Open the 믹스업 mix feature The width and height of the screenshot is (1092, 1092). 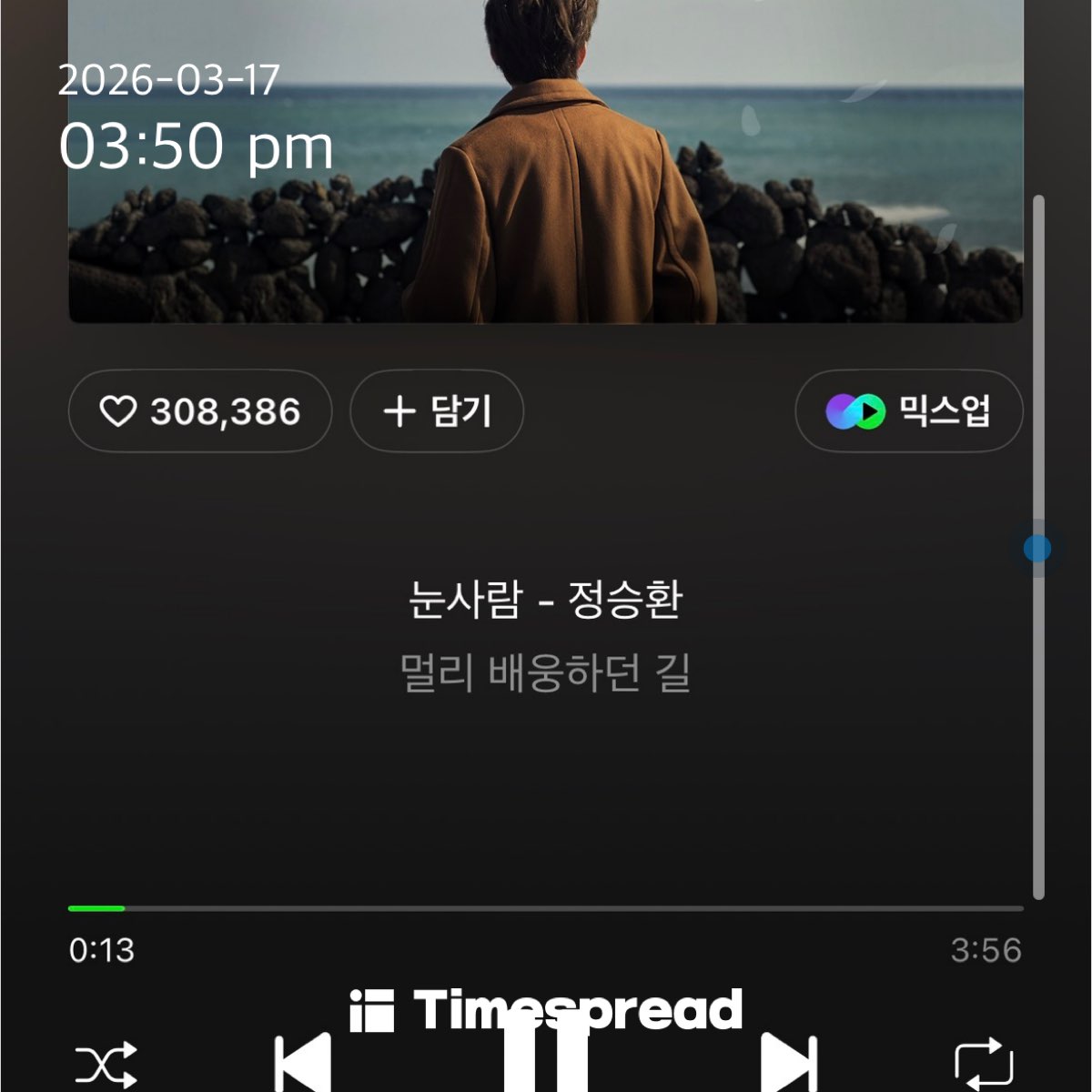[x=908, y=411]
